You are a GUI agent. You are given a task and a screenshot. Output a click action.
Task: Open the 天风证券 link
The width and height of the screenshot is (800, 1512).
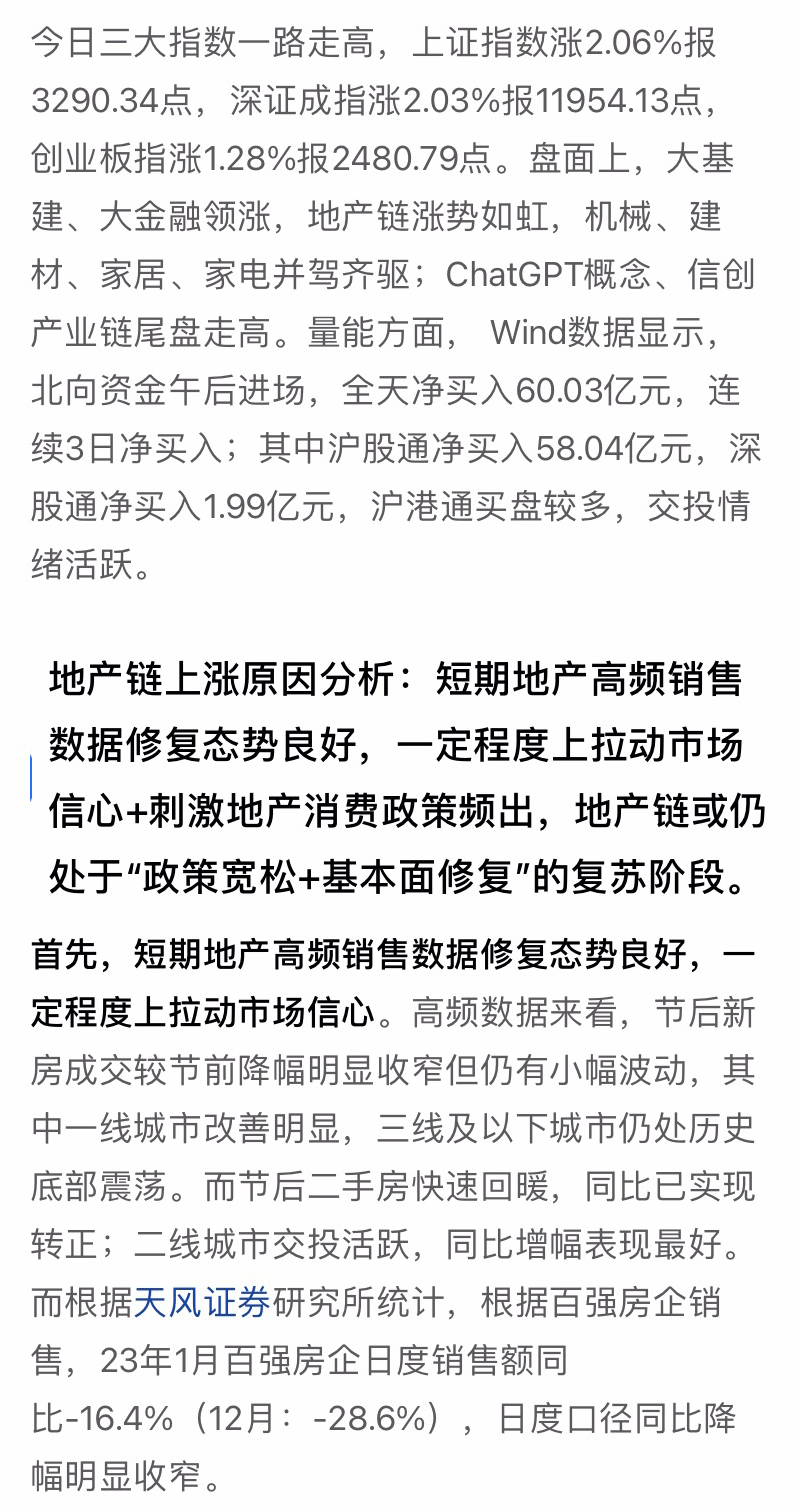[x=203, y=1303]
